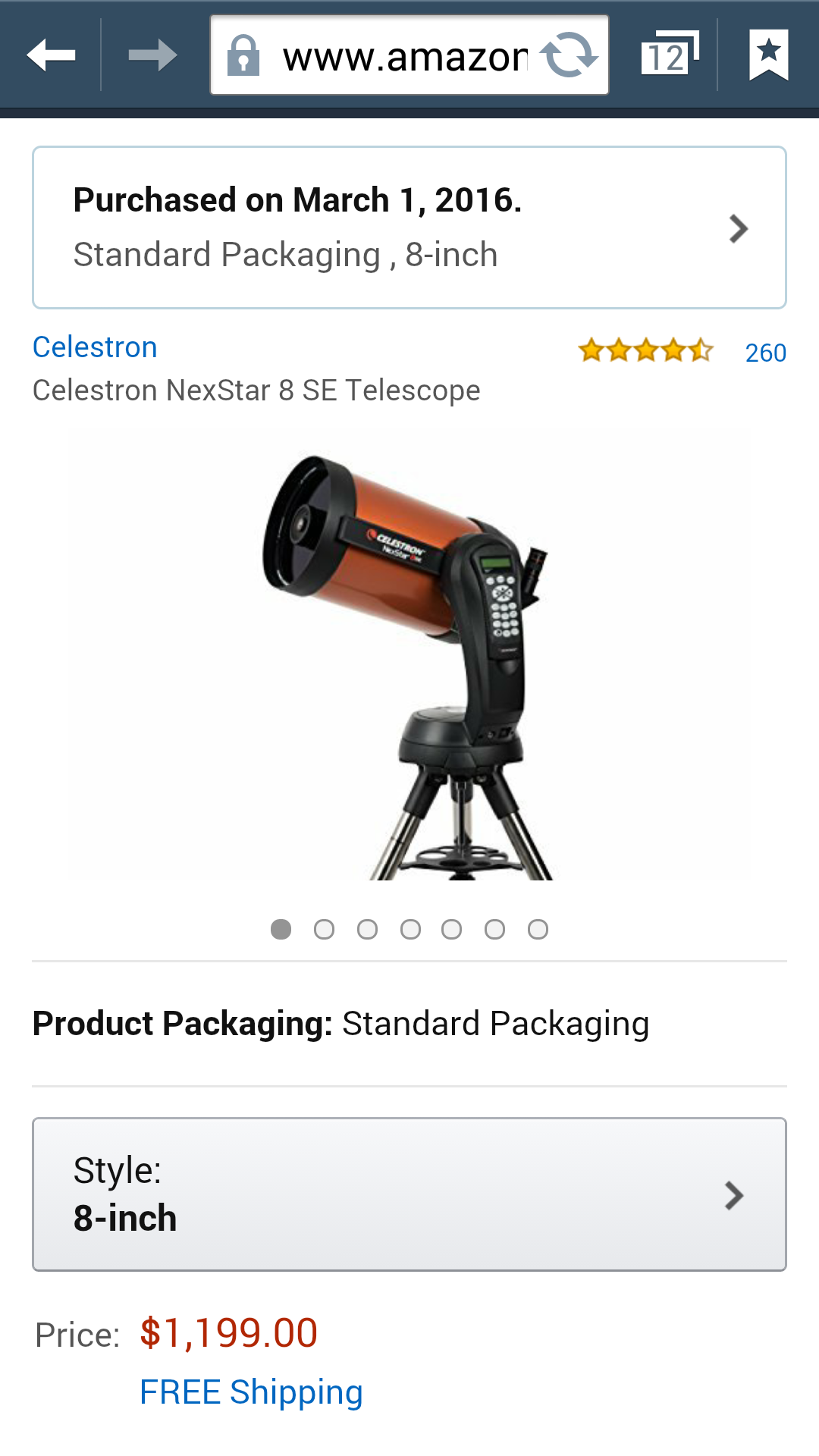The height and width of the screenshot is (1456, 819).
Task: Go back to the previous page
Action: pyautogui.click(x=51, y=55)
